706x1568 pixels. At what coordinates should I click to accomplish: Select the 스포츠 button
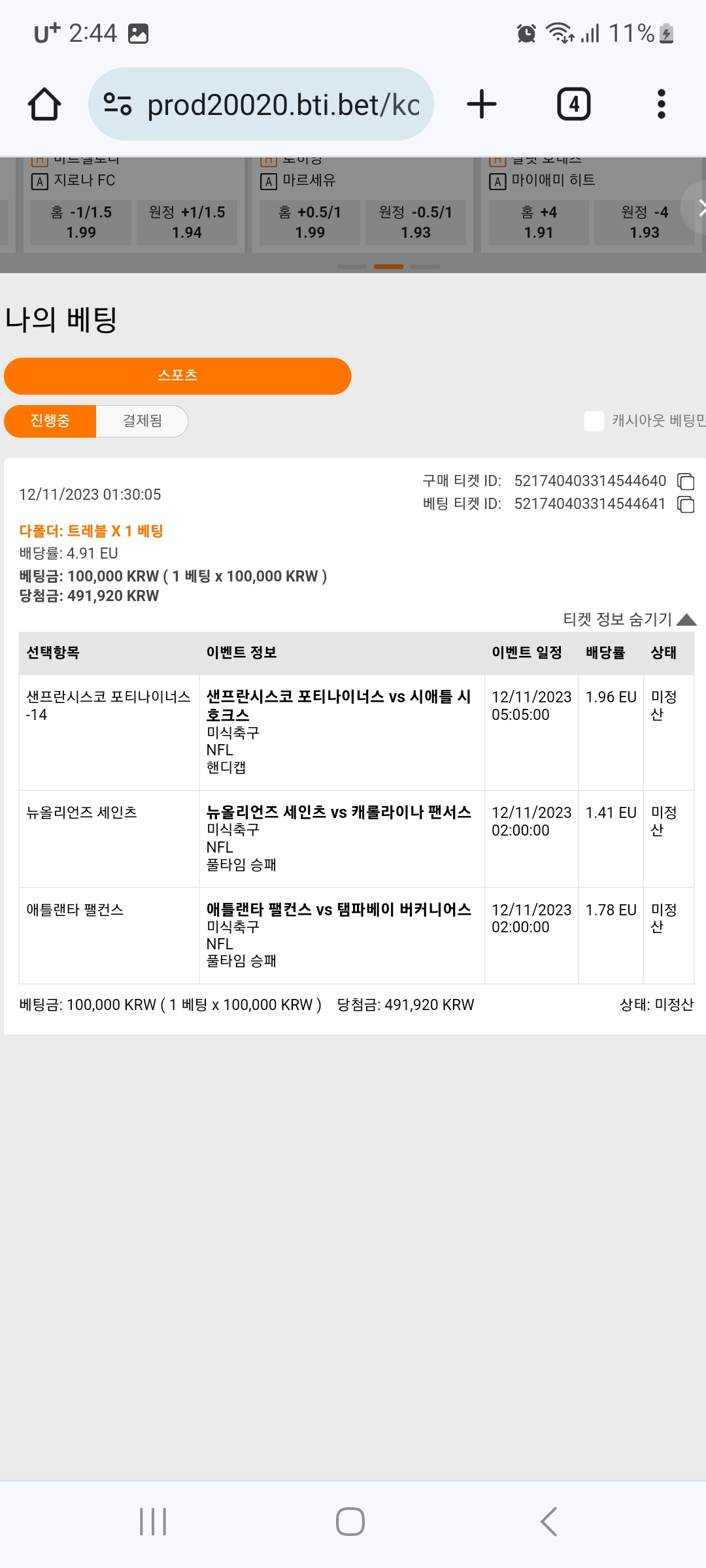tap(178, 376)
